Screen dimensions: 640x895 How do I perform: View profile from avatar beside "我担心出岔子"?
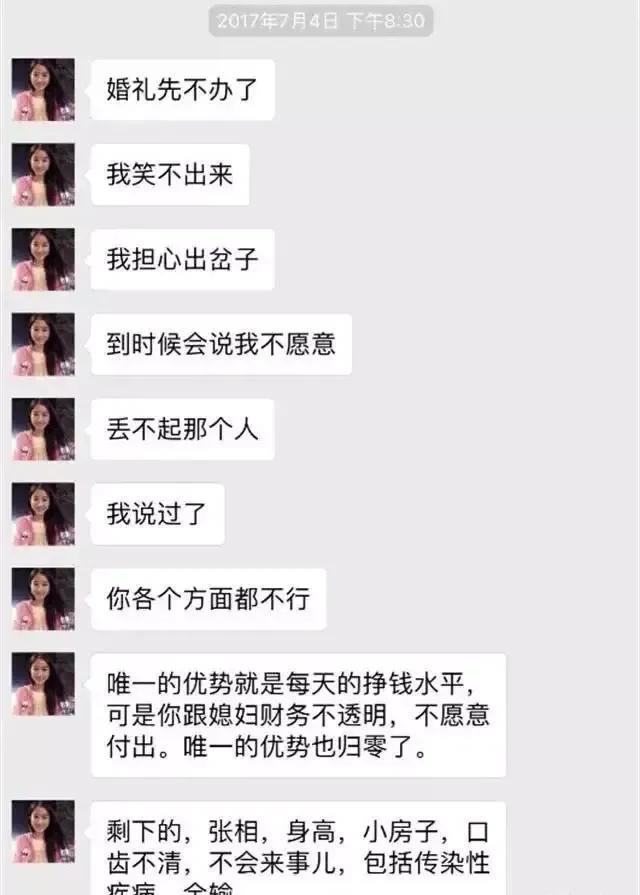click(43, 260)
